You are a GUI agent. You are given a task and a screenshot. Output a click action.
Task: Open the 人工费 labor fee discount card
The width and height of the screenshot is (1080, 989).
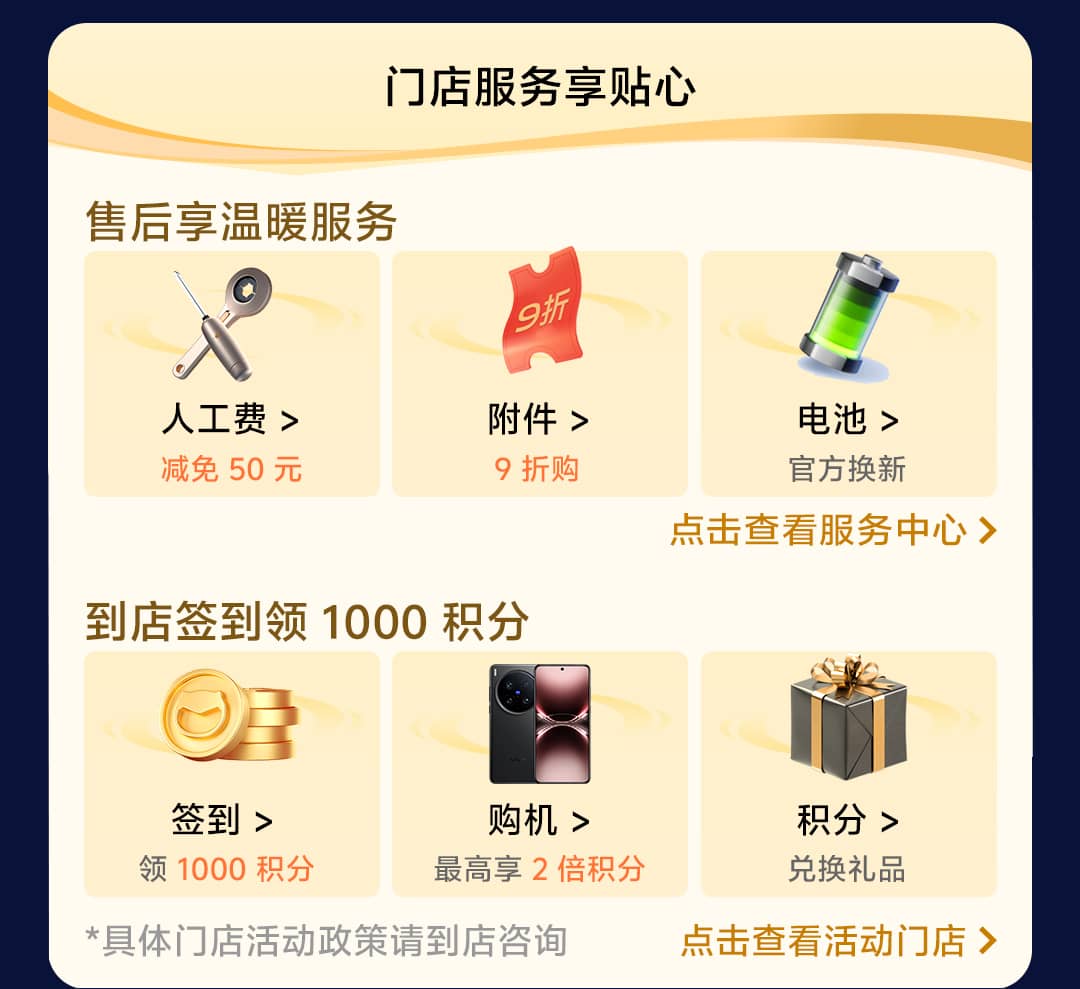tap(231, 374)
